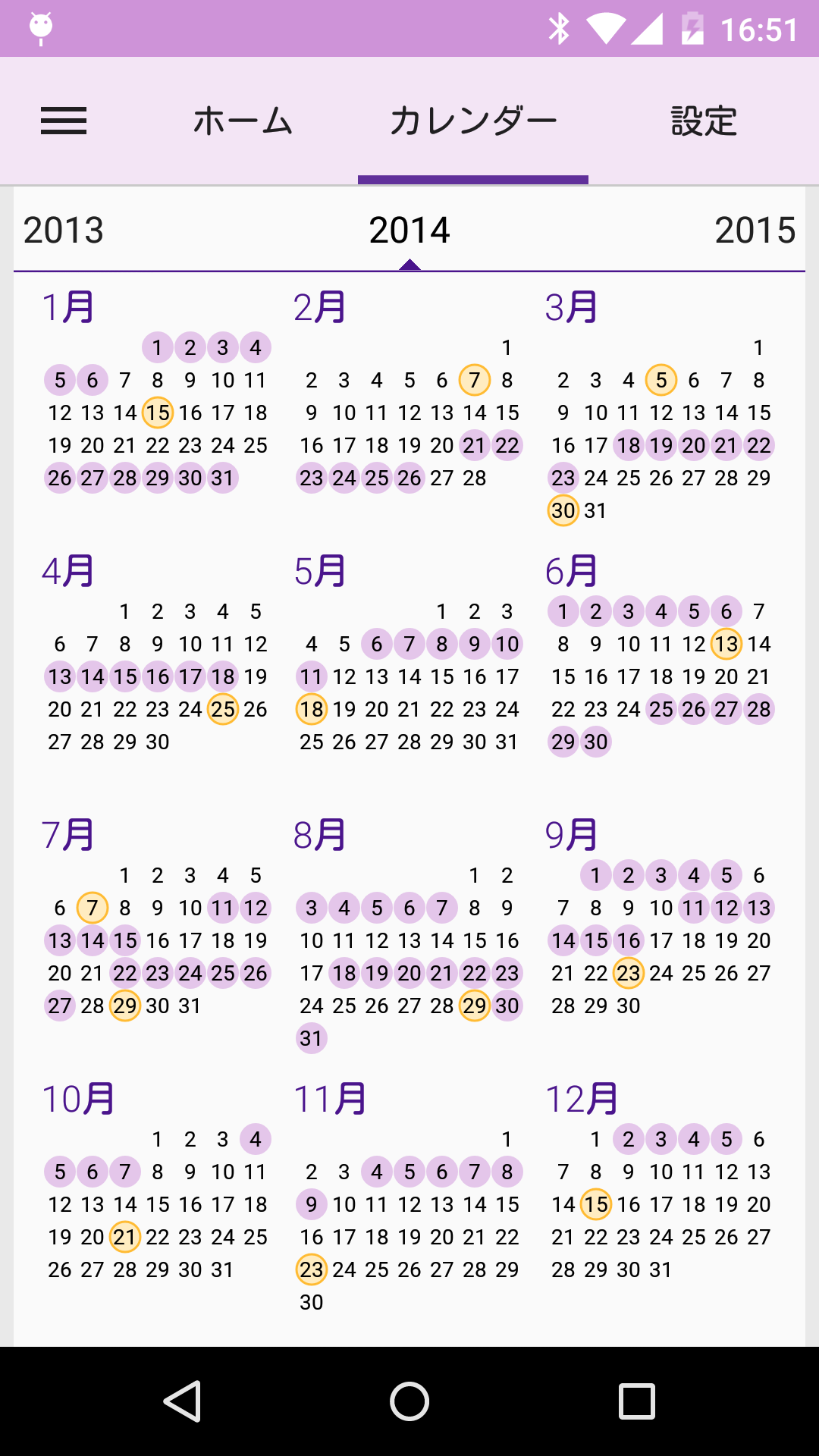This screenshot has width=819, height=1456.
Task: Tap the system home button
Action: click(409, 1401)
